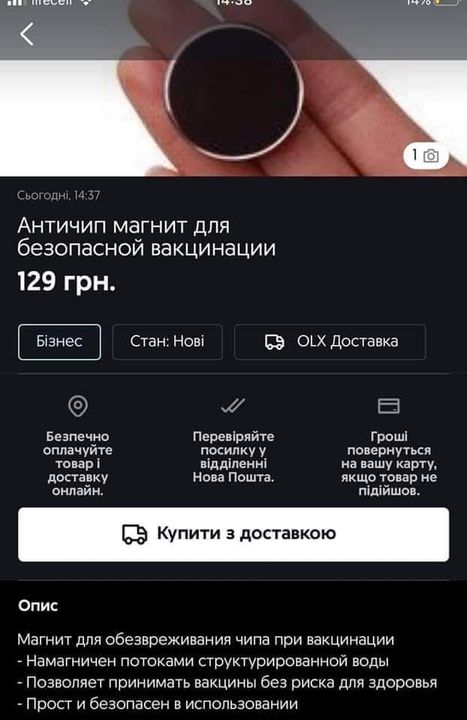Image resolution: width=467 pixels, height=720 pixels.
Task: Select the Стан: Нові chip
Action: coord(167,342)
